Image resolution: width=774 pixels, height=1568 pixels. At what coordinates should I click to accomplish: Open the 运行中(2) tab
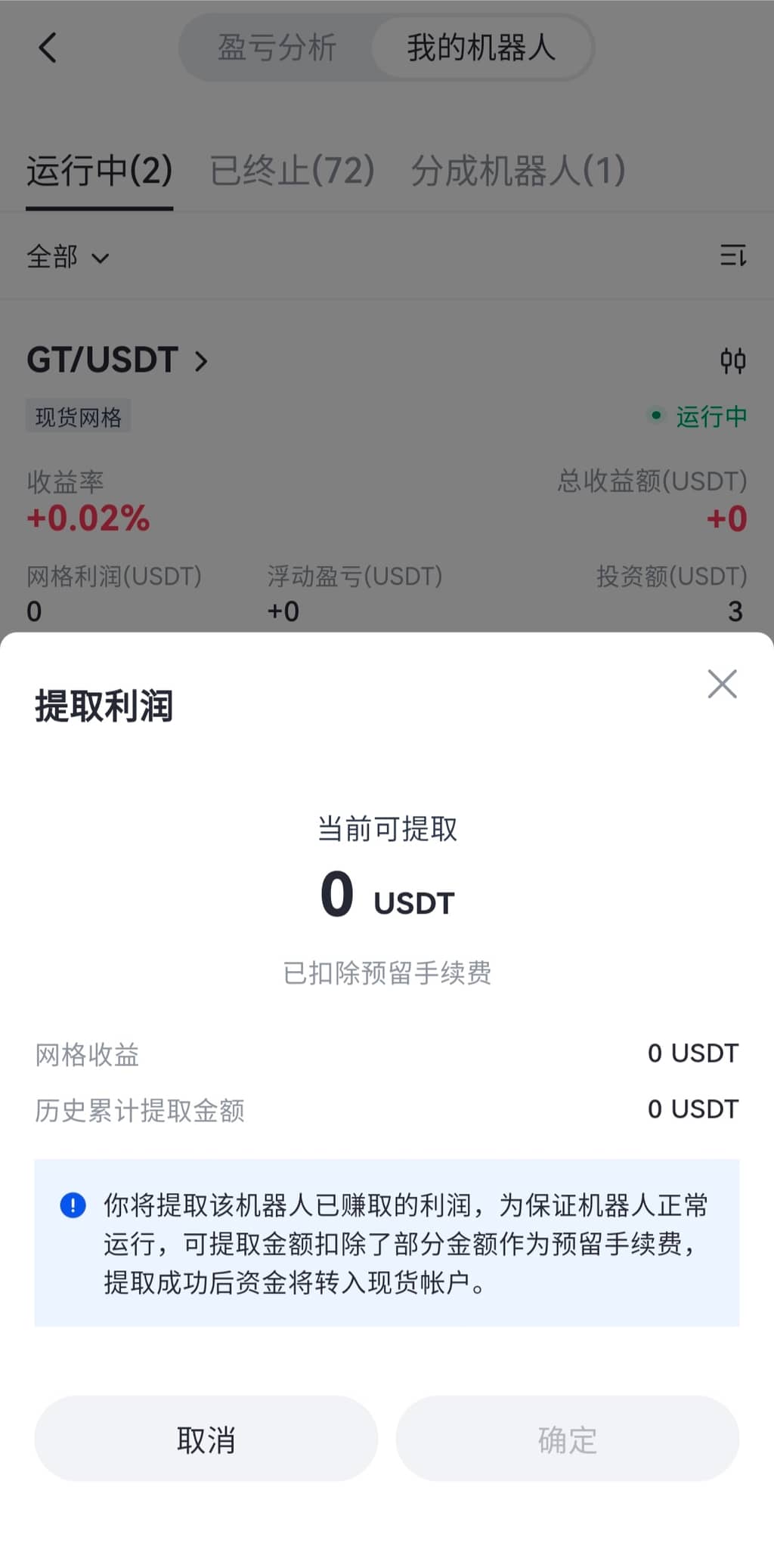coord(99,171)
